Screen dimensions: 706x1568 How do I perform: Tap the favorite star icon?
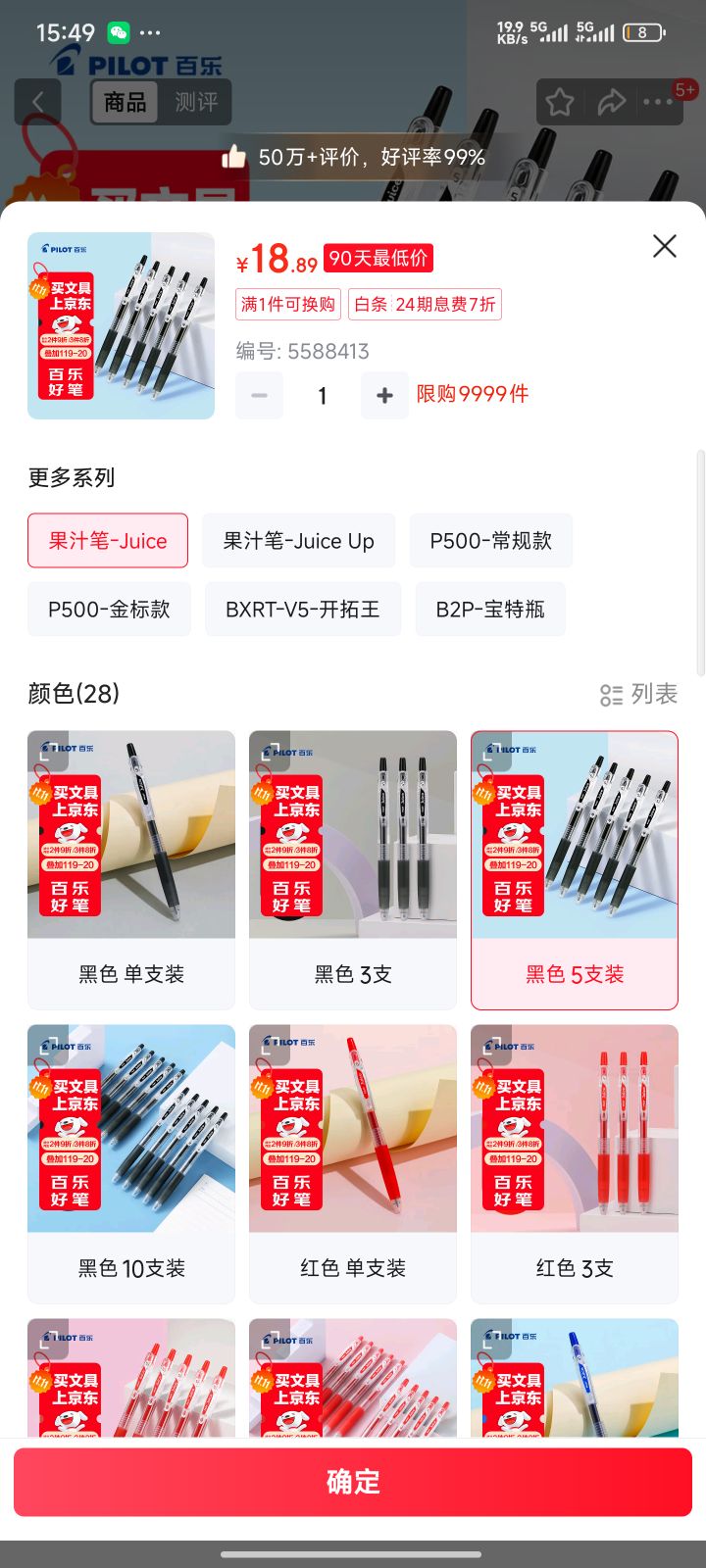[x=559, y=101]
